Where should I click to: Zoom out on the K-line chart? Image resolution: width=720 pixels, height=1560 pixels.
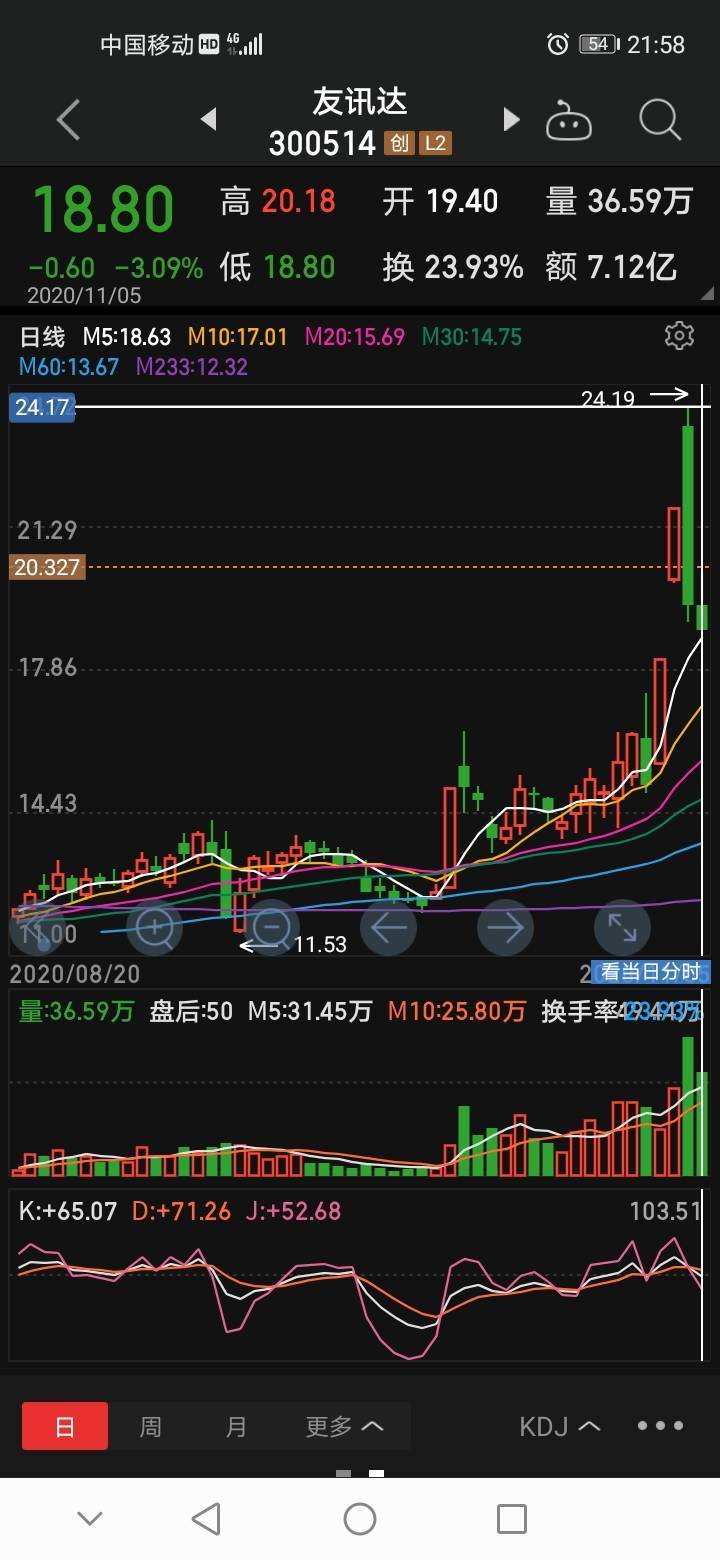(272, 929)
